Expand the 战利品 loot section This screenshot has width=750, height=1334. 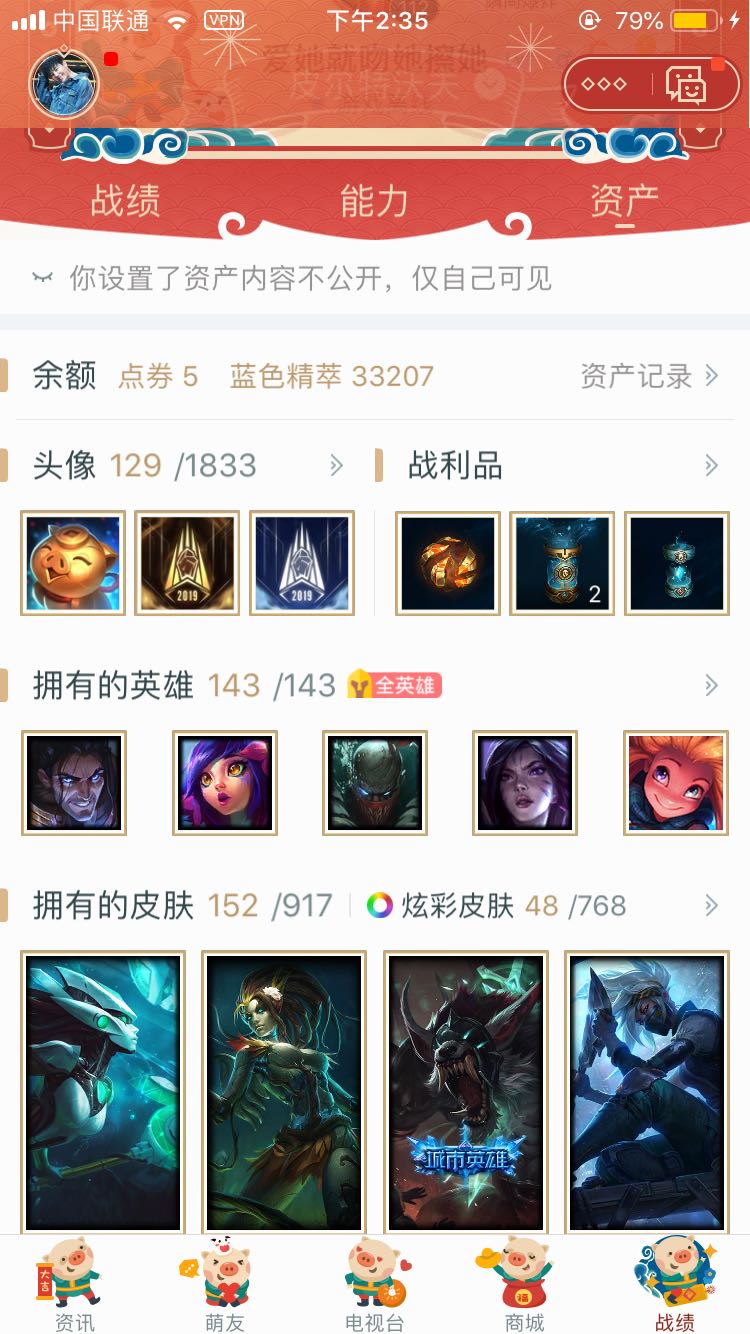(x=711, y=465)
